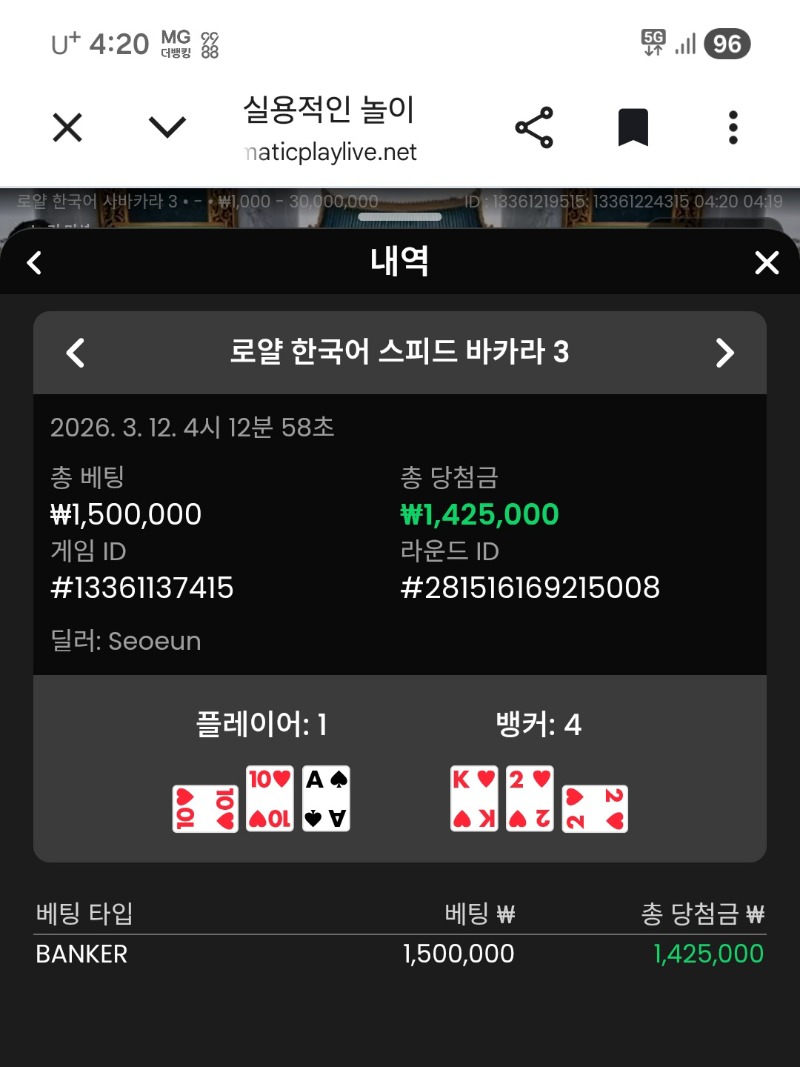
Task: Expand the browser tab dropdown chevron
Action: tap(167, 127)
